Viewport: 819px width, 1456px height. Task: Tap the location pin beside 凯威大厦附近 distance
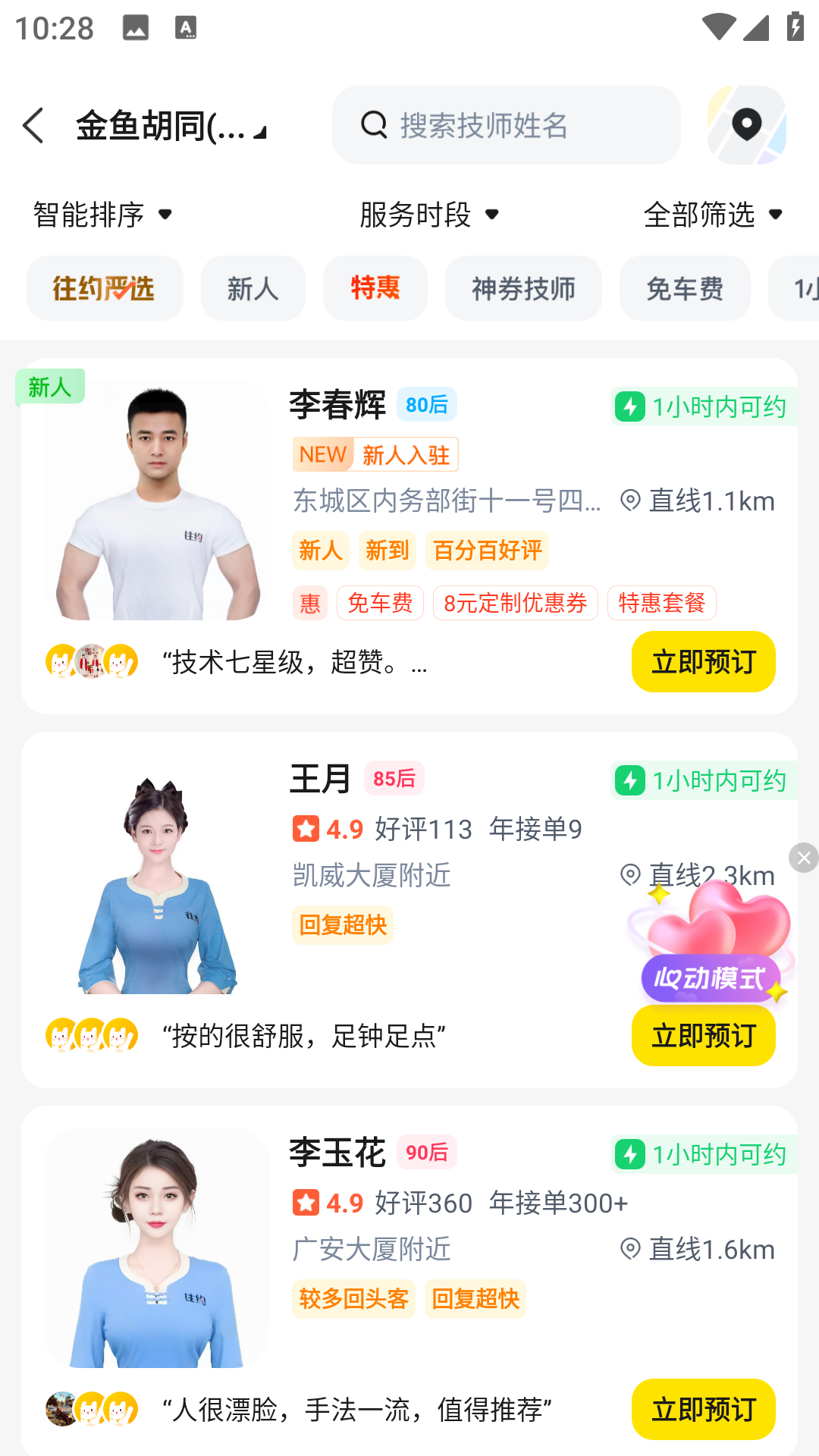click(629, 875)
